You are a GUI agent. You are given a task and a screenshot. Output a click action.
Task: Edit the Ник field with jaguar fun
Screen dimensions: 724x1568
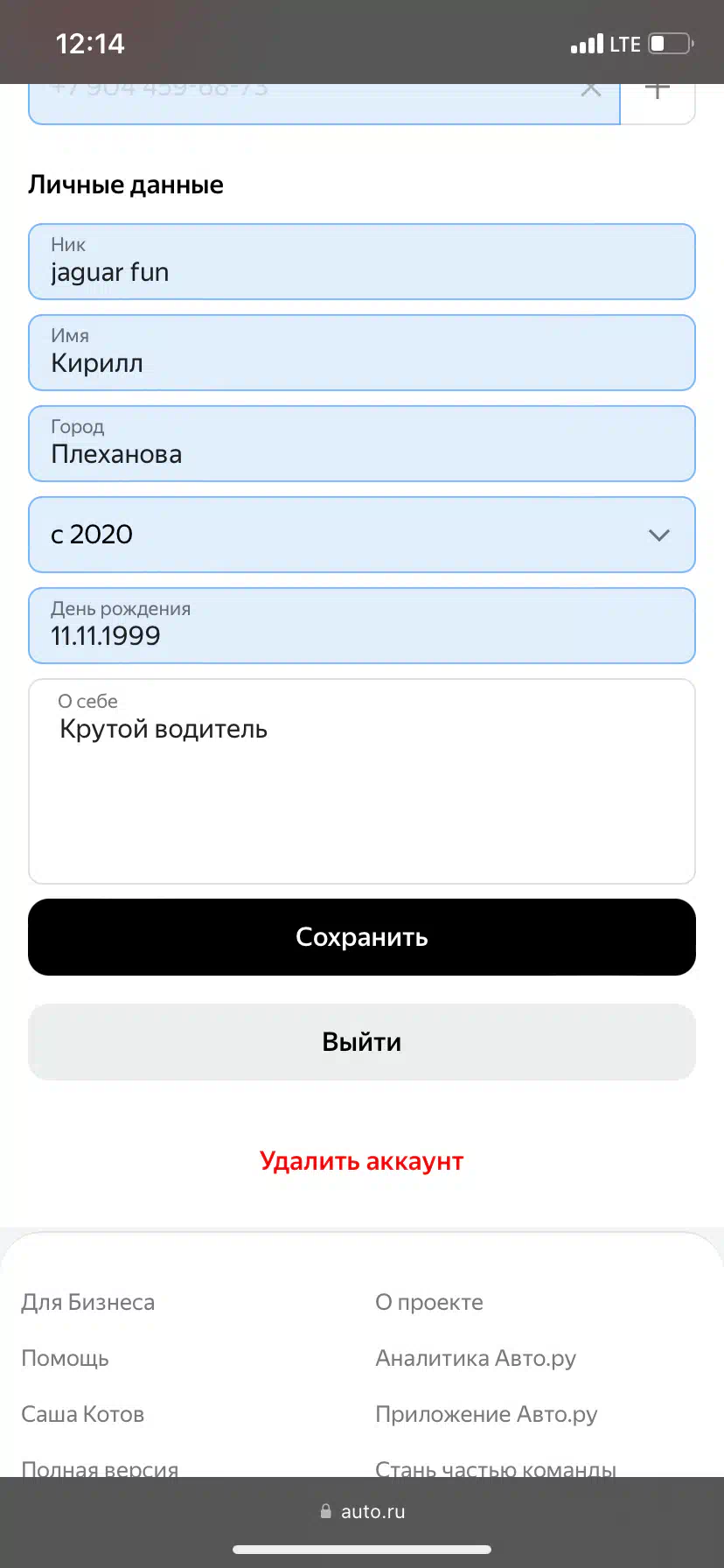(362, 262)
